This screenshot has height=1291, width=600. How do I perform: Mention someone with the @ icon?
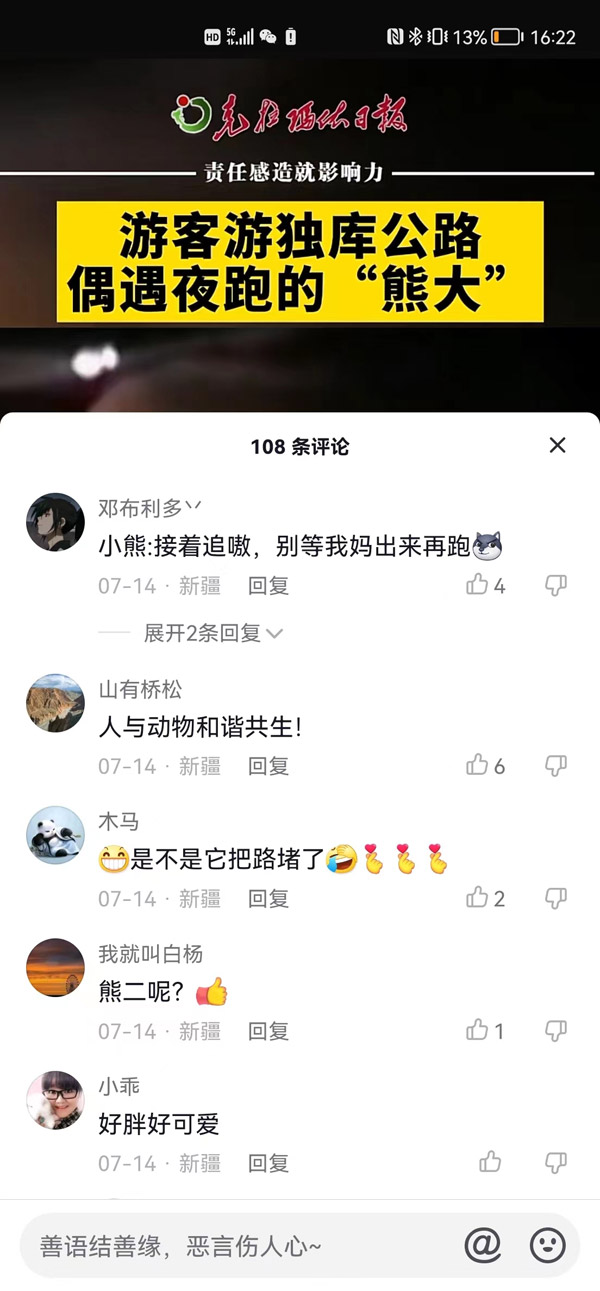coord(482,1246)
